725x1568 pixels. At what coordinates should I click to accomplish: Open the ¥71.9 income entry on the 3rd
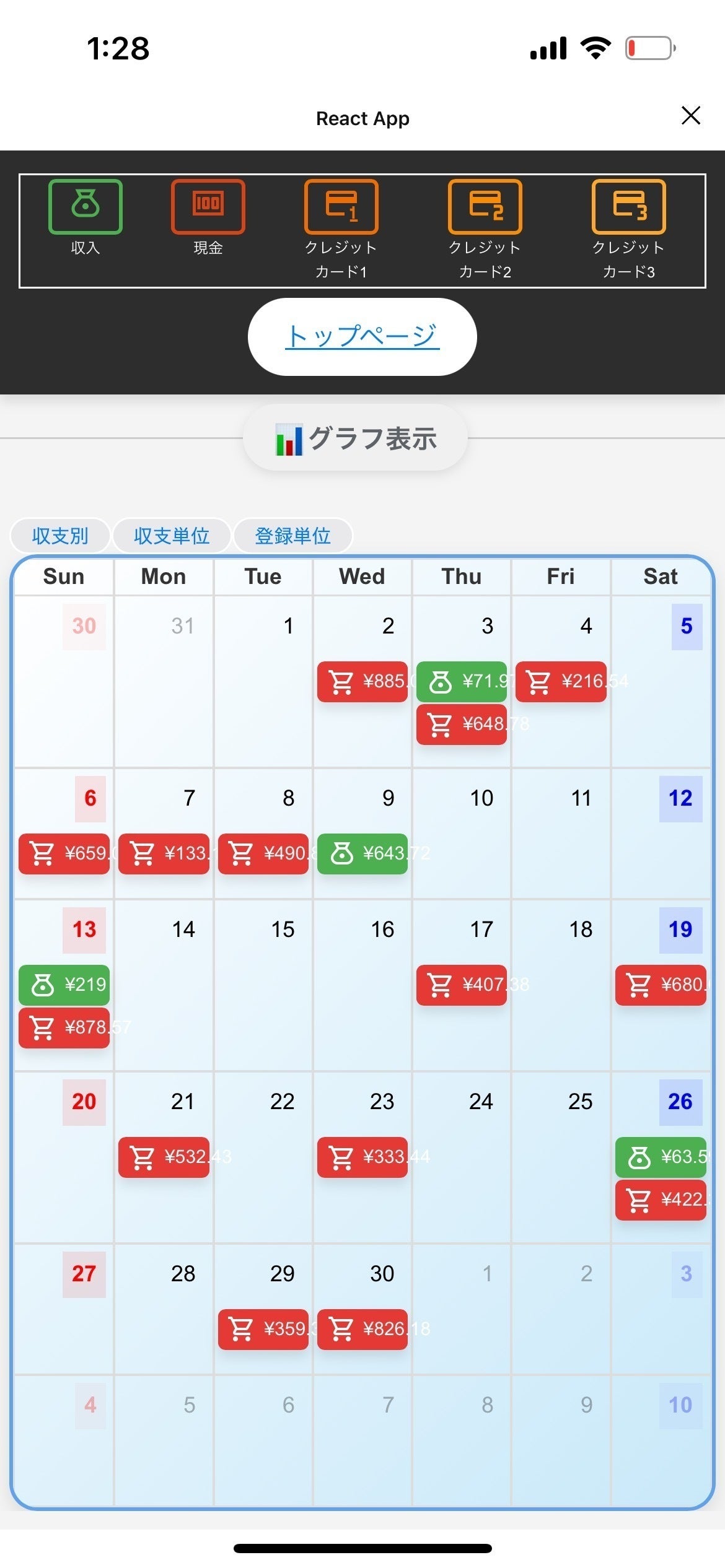tap(461, 681)
